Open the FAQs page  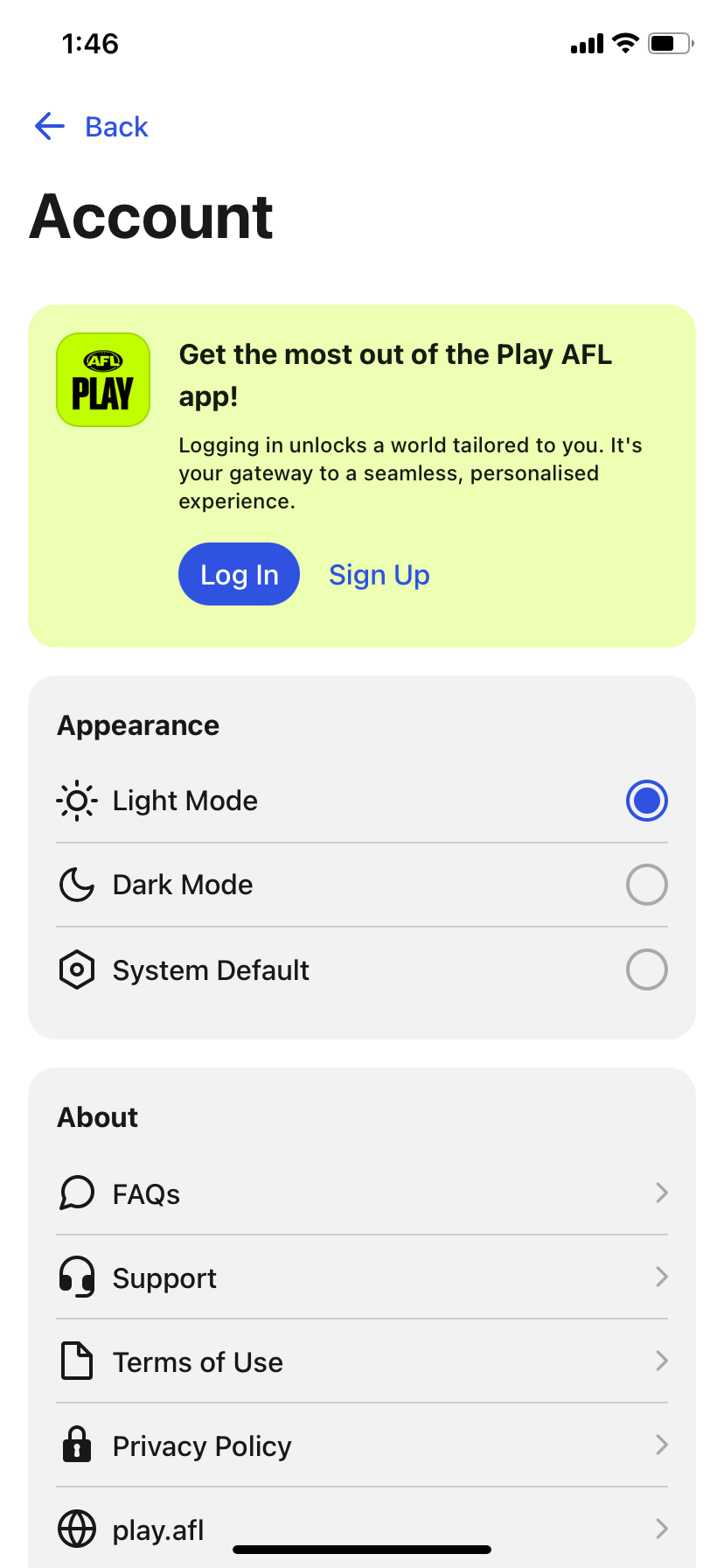click(361, 1193)
